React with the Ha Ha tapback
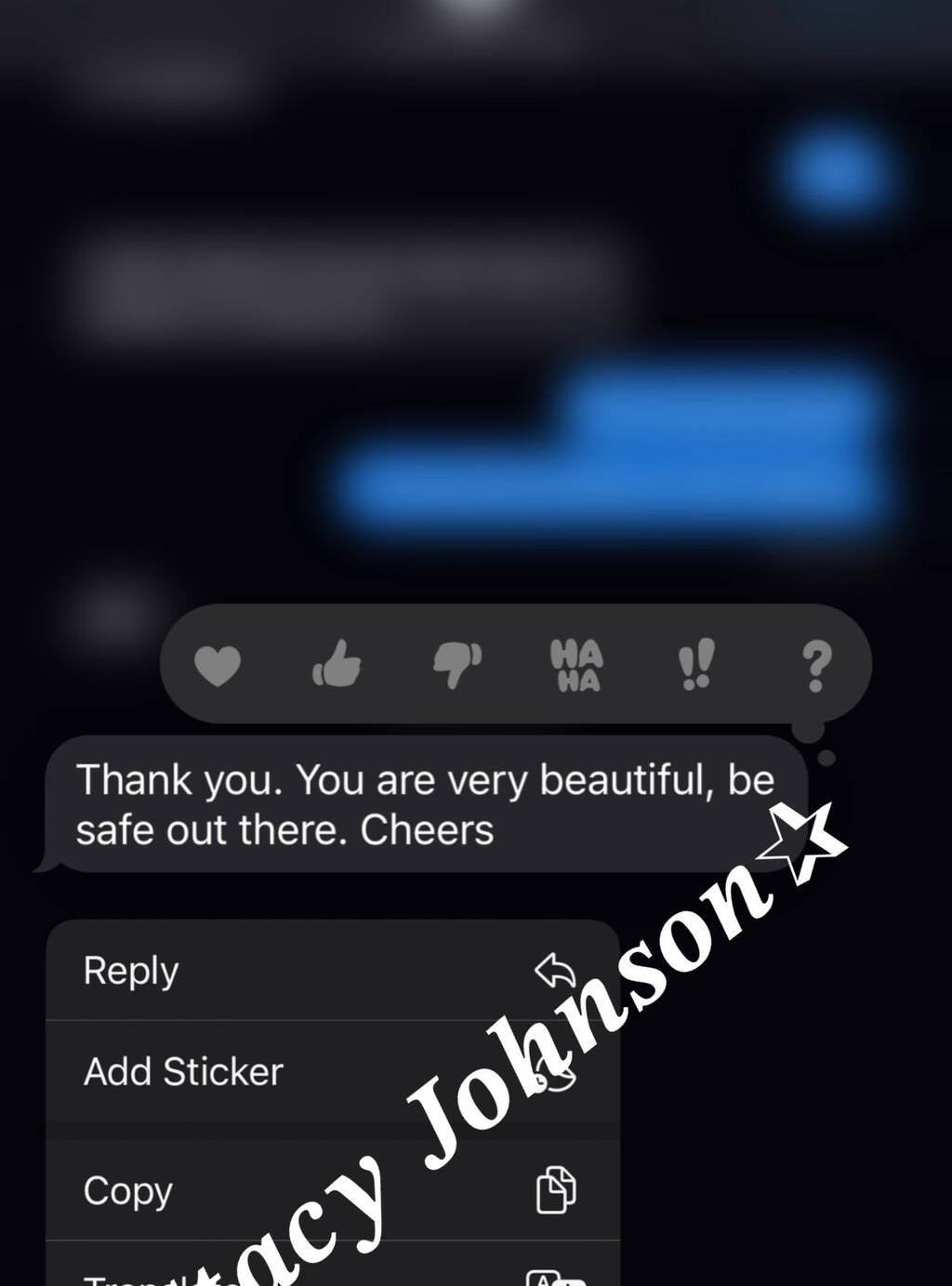This screenshot has height=1286, width=952. (576, 665)
